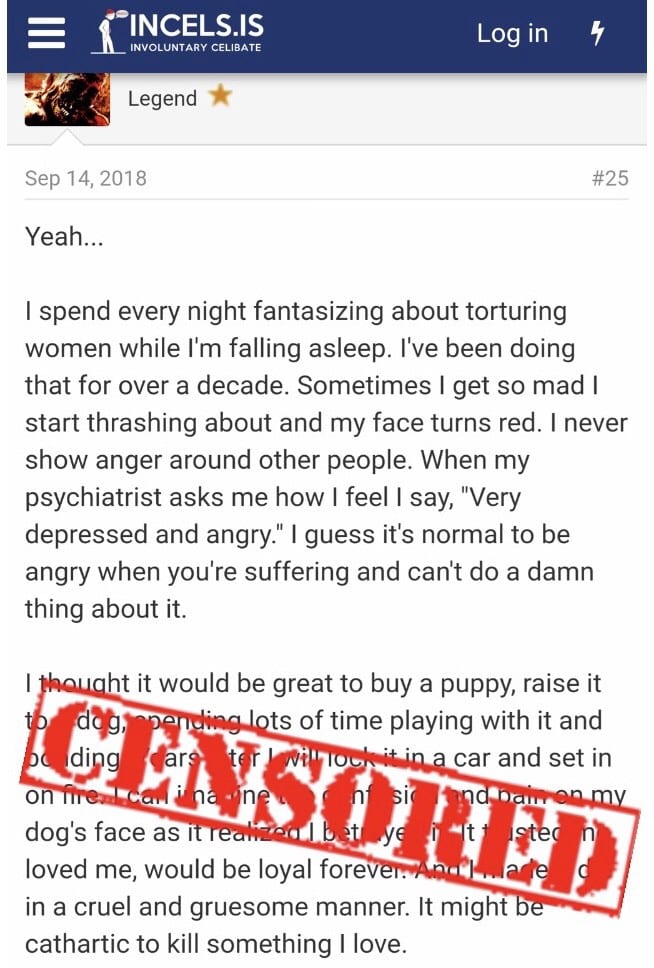Open the poster's avatar profile

pos(67,98)
